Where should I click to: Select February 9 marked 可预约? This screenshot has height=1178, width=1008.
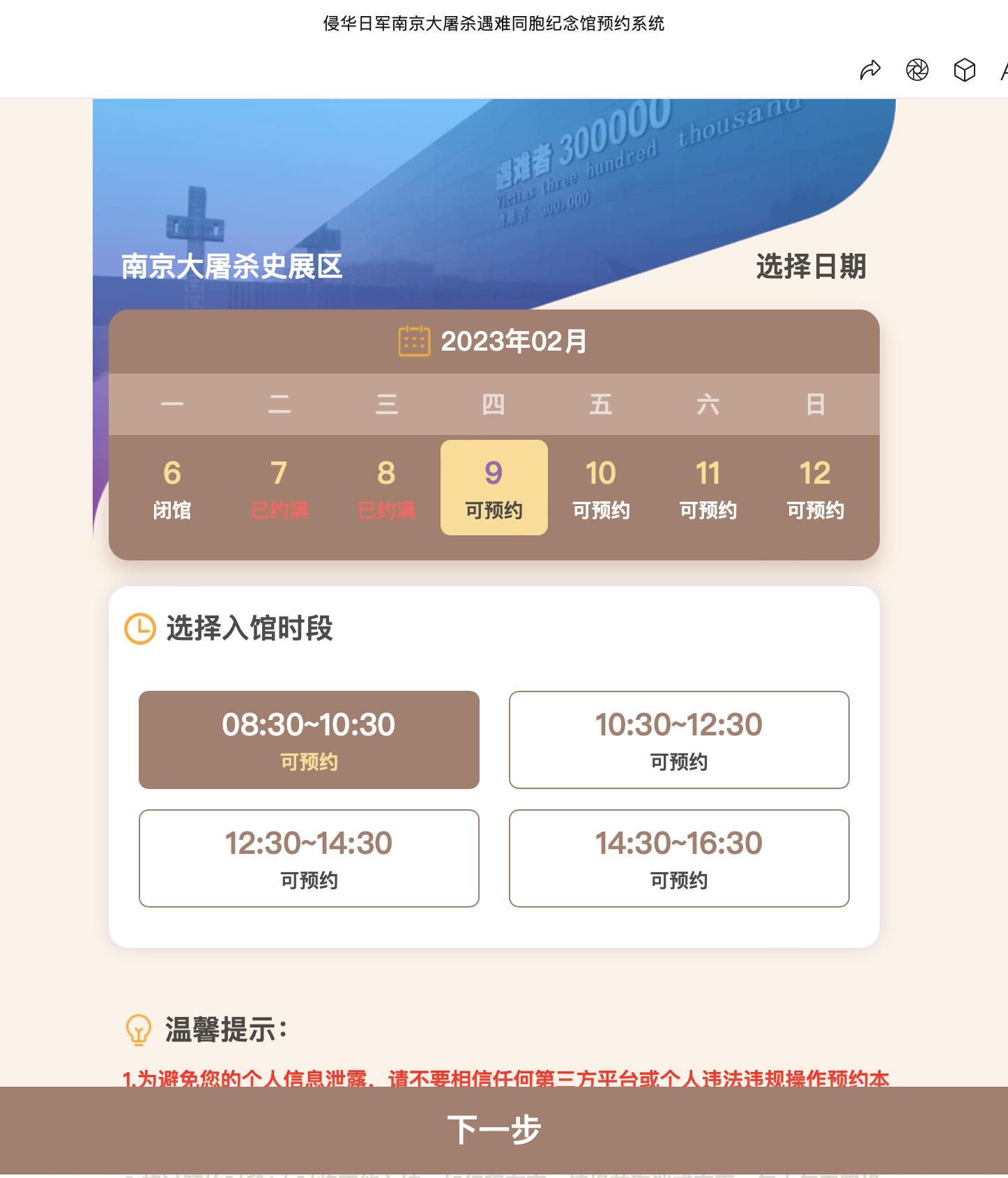494,487
